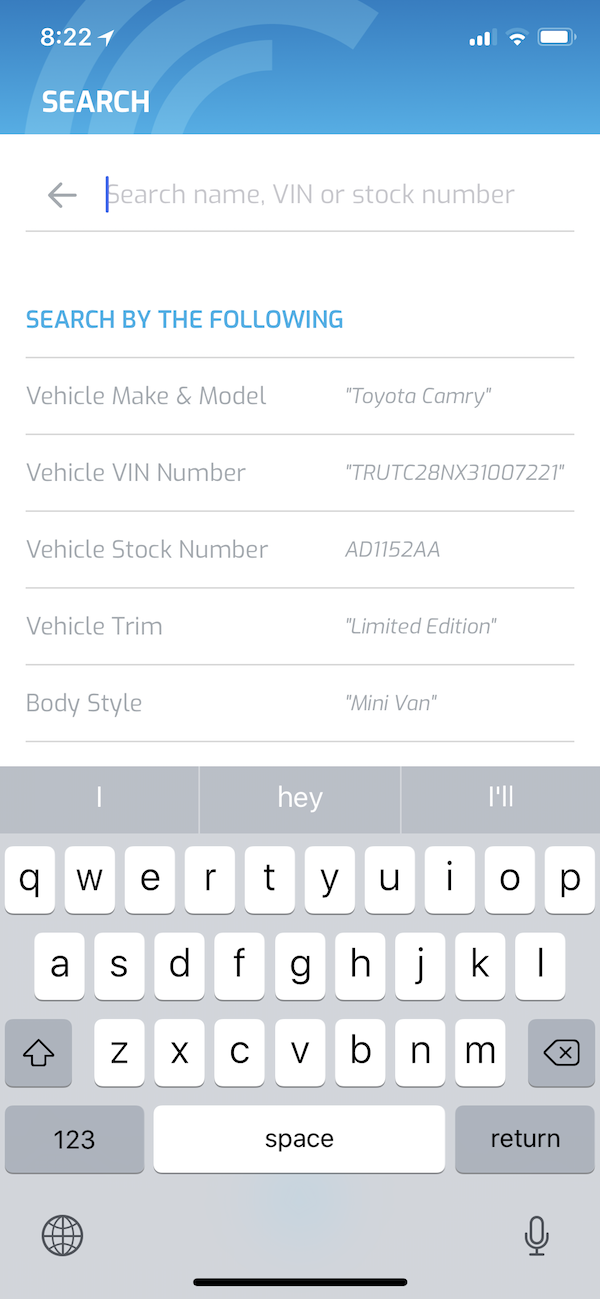600x1299 pixels.
Task: Hit the return key on the keyboard
Action: click(x=525, y=1139)
